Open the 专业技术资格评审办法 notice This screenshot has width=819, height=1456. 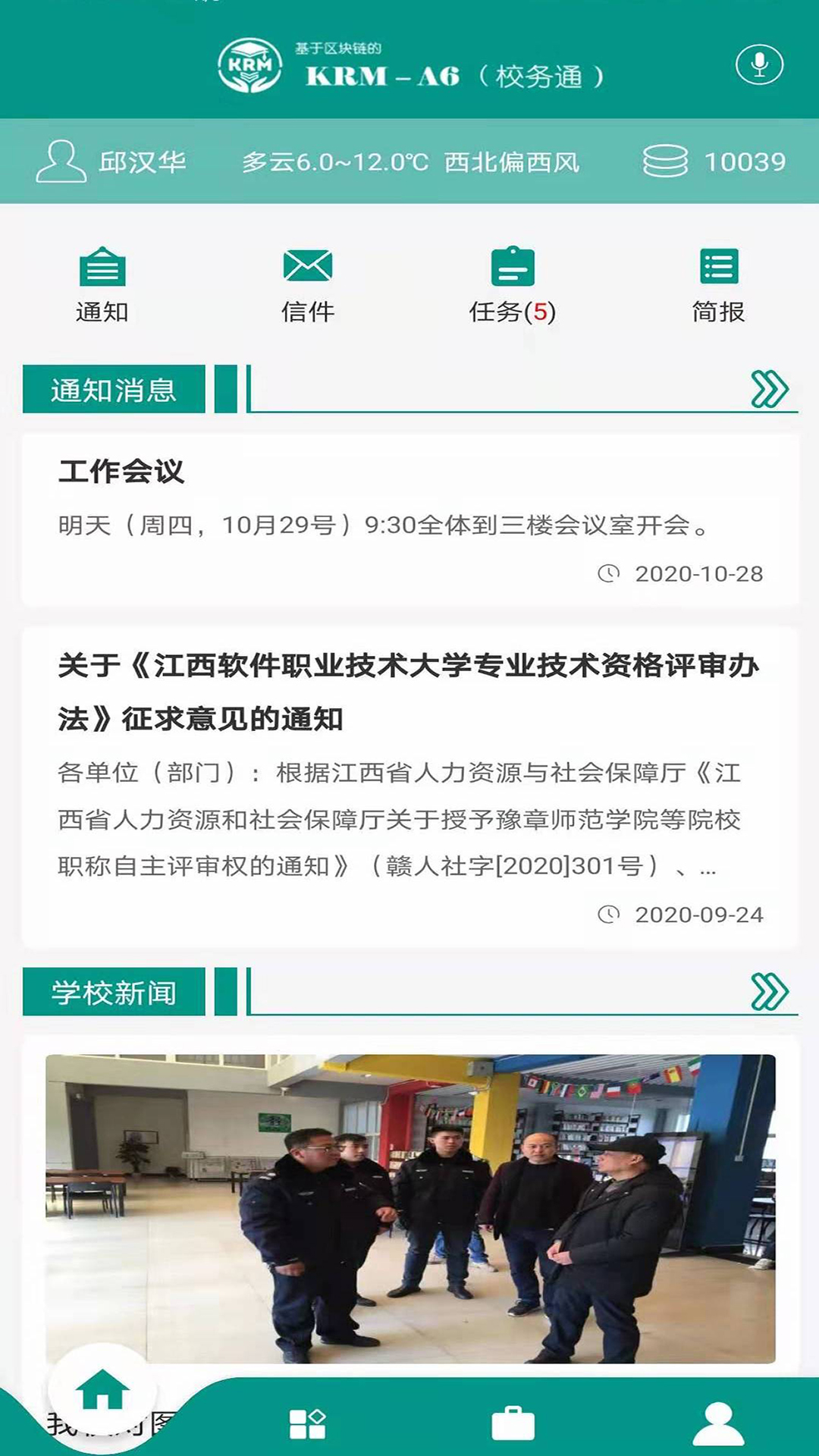[409, 786]
